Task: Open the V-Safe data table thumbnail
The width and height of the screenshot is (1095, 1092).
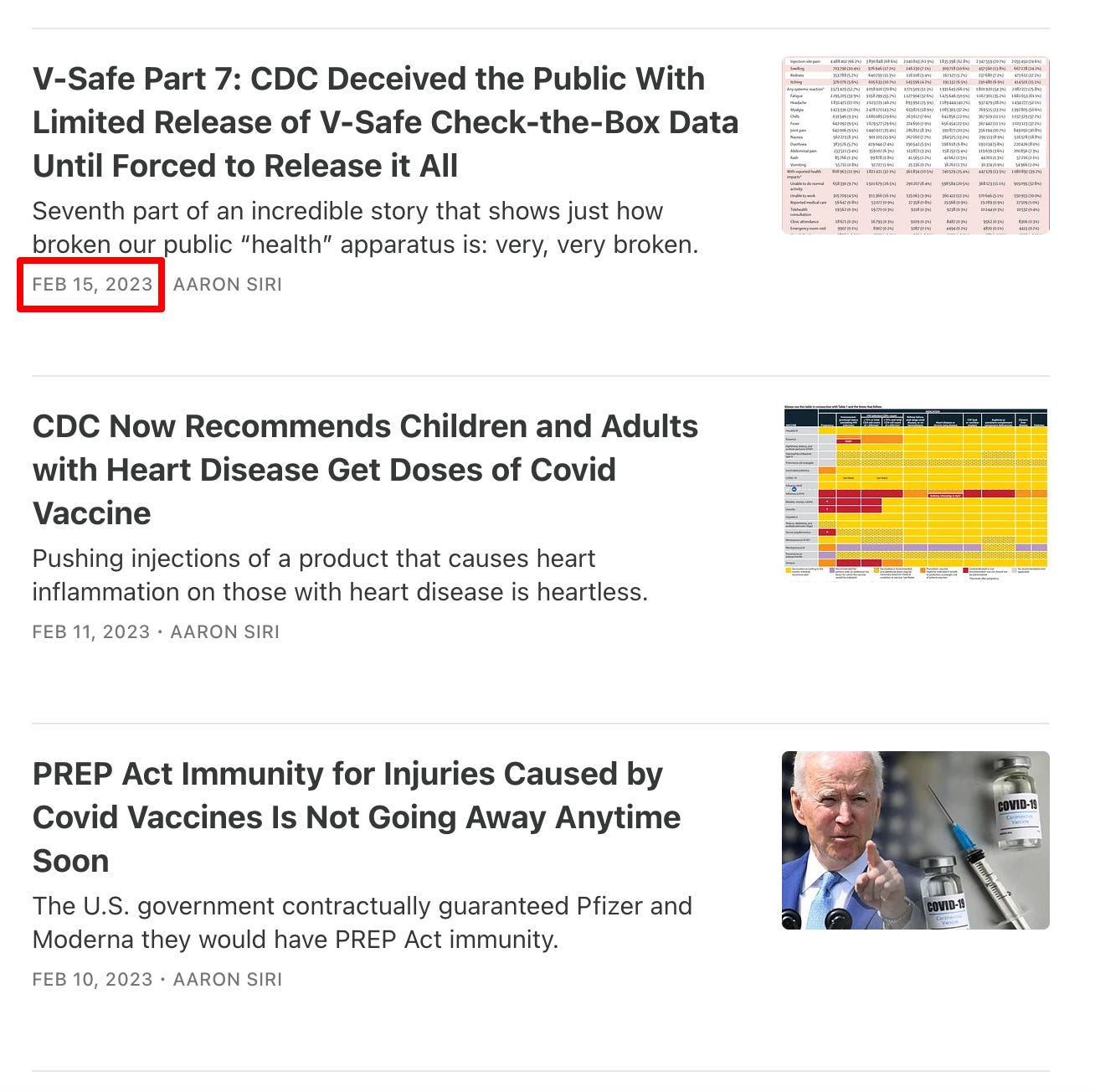Action: [x=915, y=145]
